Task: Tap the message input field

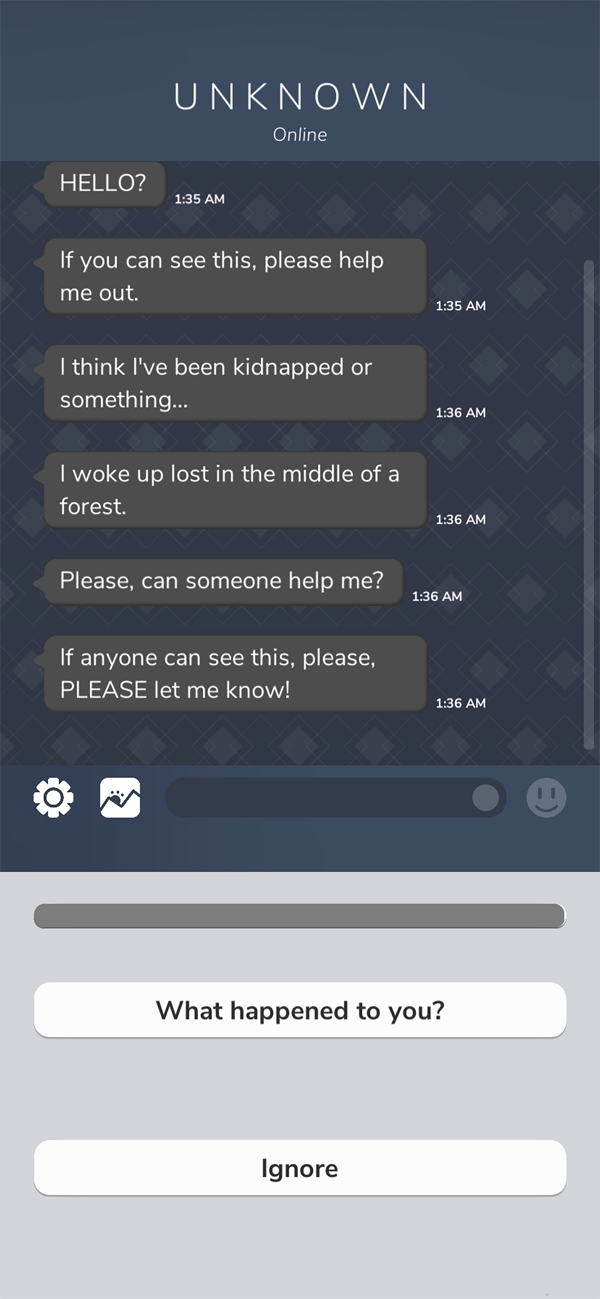Action: click(x=320, y=798)
